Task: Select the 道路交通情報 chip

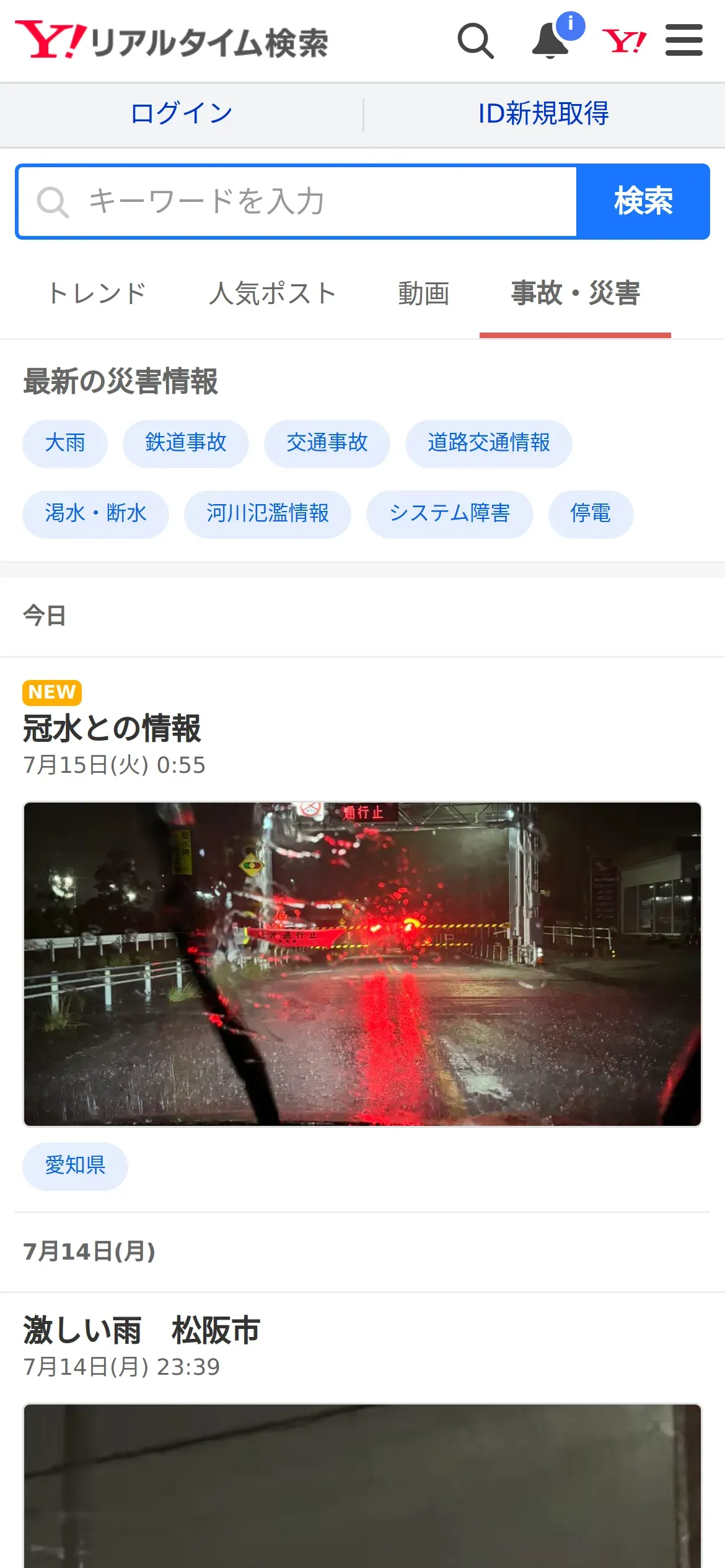Action: coord(489,443)
